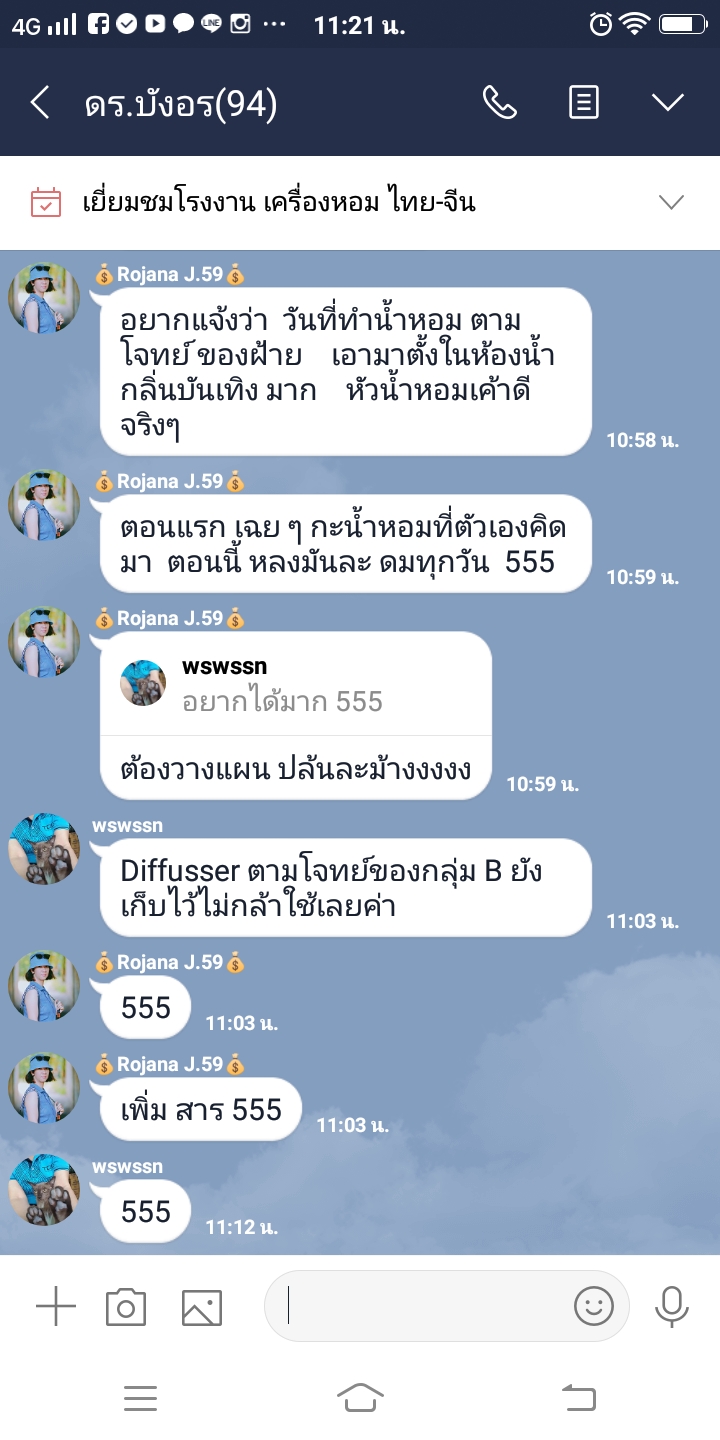Tap the system back button
The height and width of the screenshot is (1440, 720).
(x=579, y=1397)
